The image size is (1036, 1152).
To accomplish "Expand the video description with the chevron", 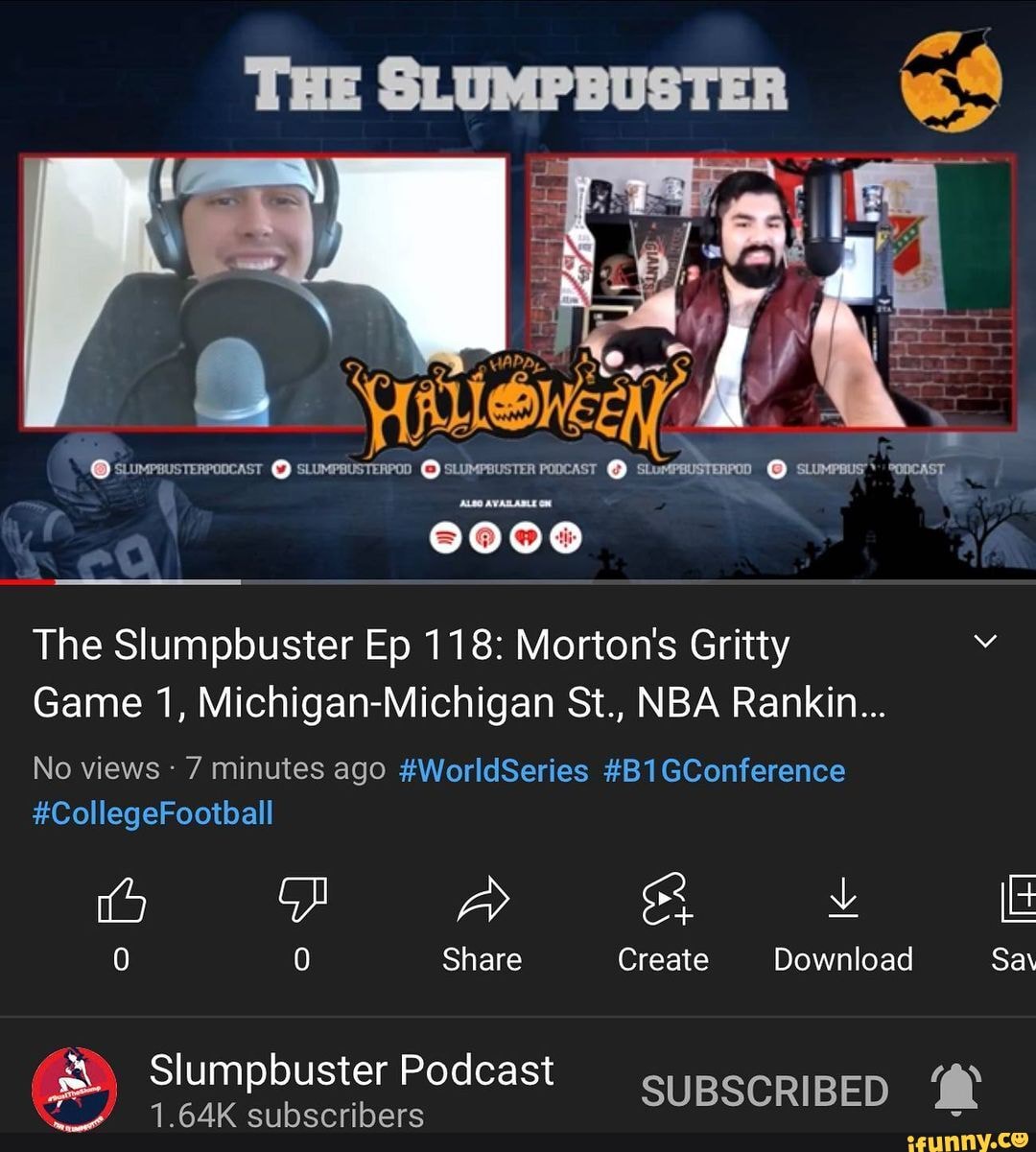I will click(x=983, y=641).
